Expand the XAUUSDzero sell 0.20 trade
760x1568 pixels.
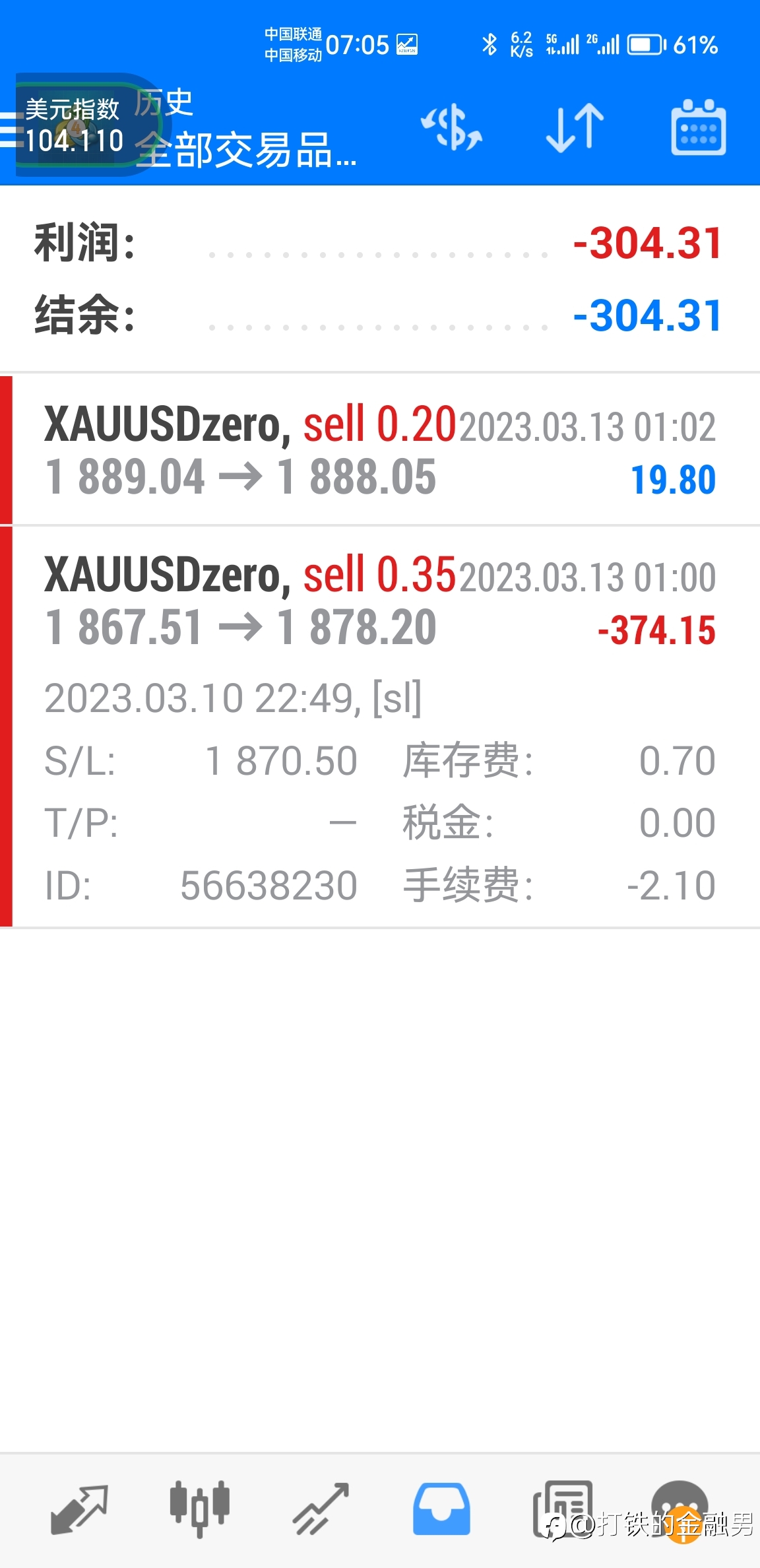[380, 450]
